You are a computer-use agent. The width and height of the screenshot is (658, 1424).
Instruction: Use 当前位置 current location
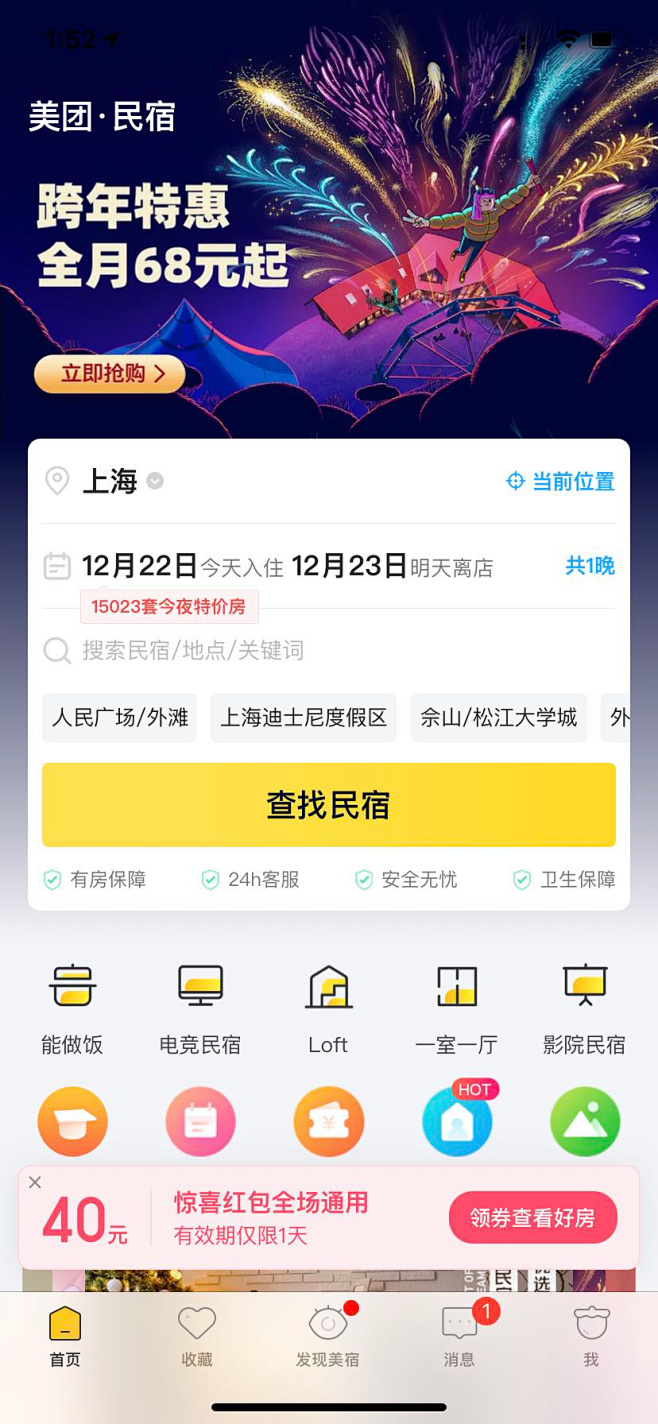[560, 481]
